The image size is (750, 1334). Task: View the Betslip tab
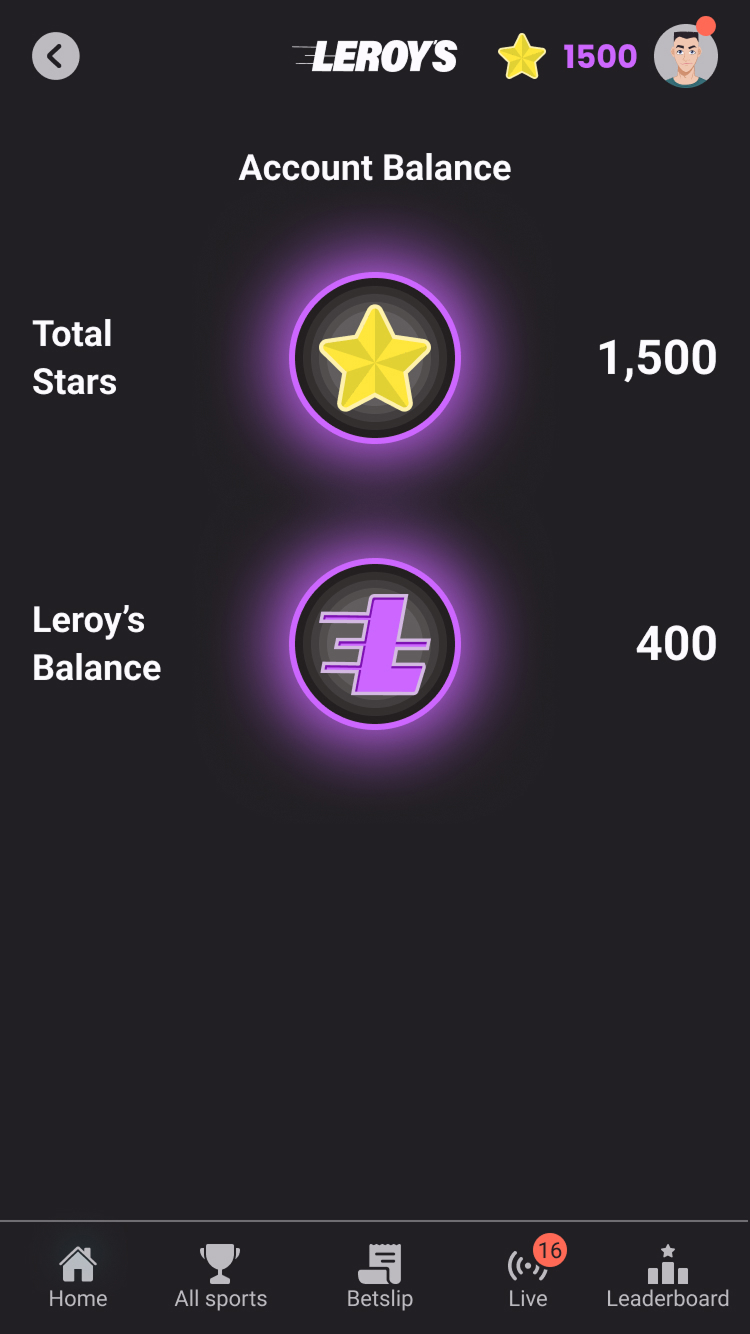click(x=380, y=1277)
